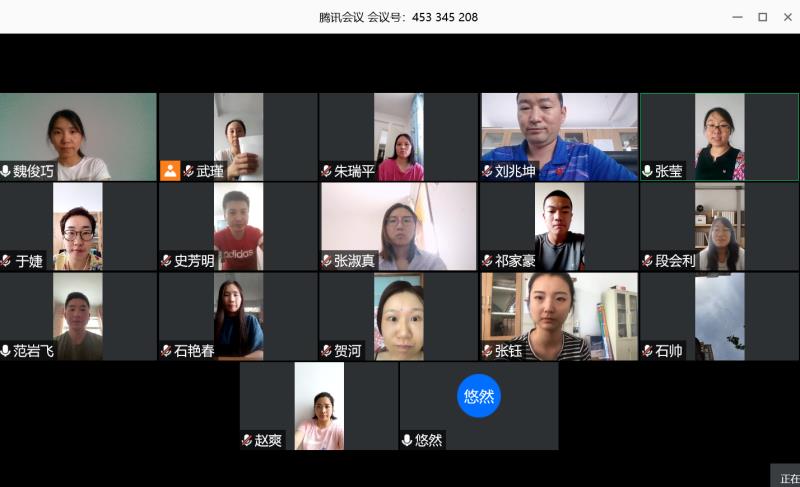Viewport: 800px width, 487px height.
Task: Open 武瑾's video tile
Action: [238, 137]
